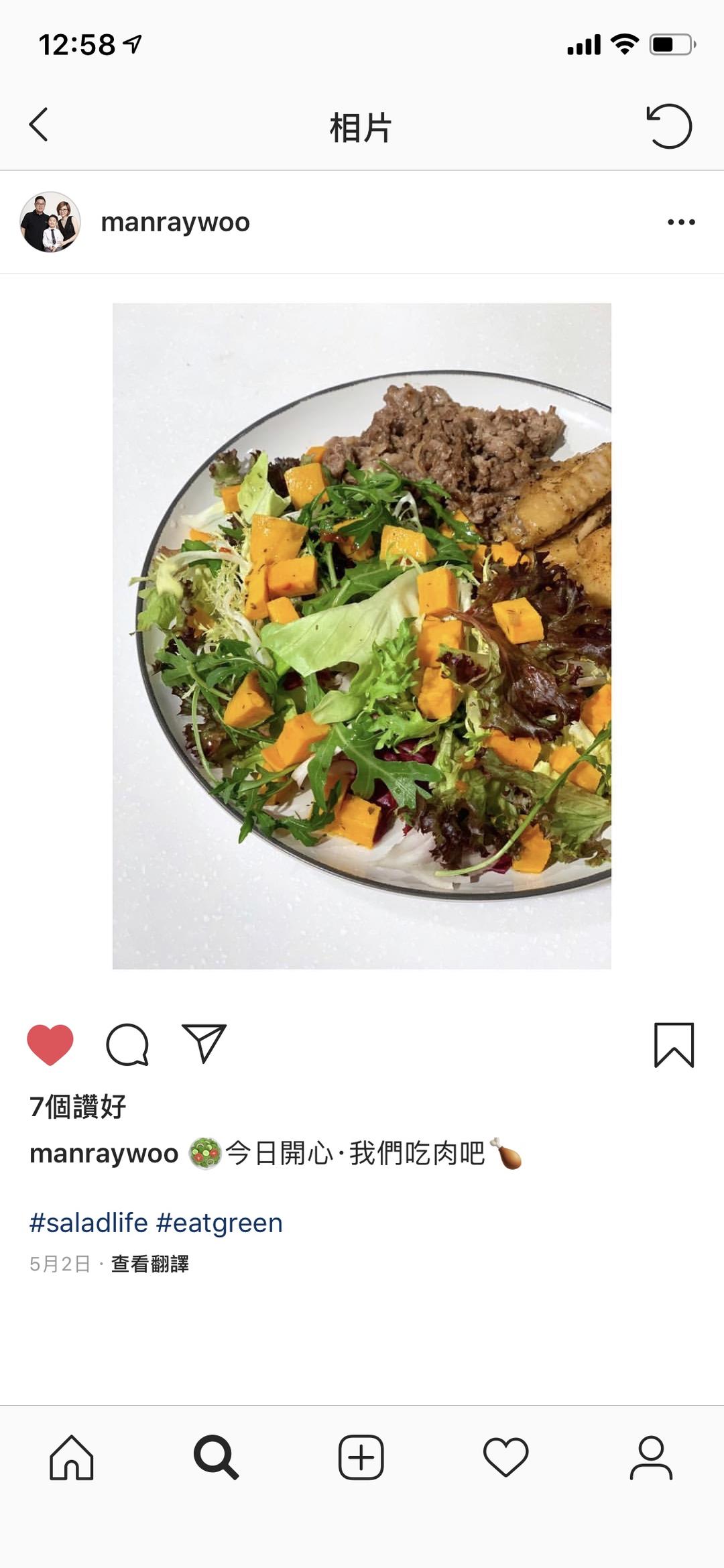The height and width of the screenshot is (1568, 724).
Task: Open the salad photo
Action: [362, 636]
